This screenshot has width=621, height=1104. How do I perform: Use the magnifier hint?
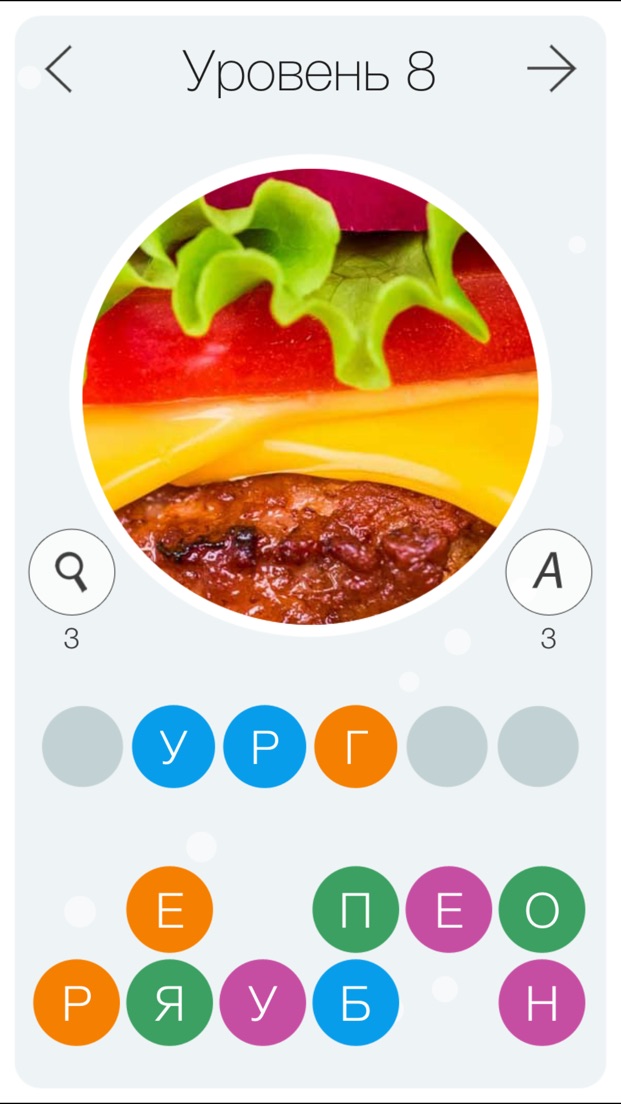72,572
